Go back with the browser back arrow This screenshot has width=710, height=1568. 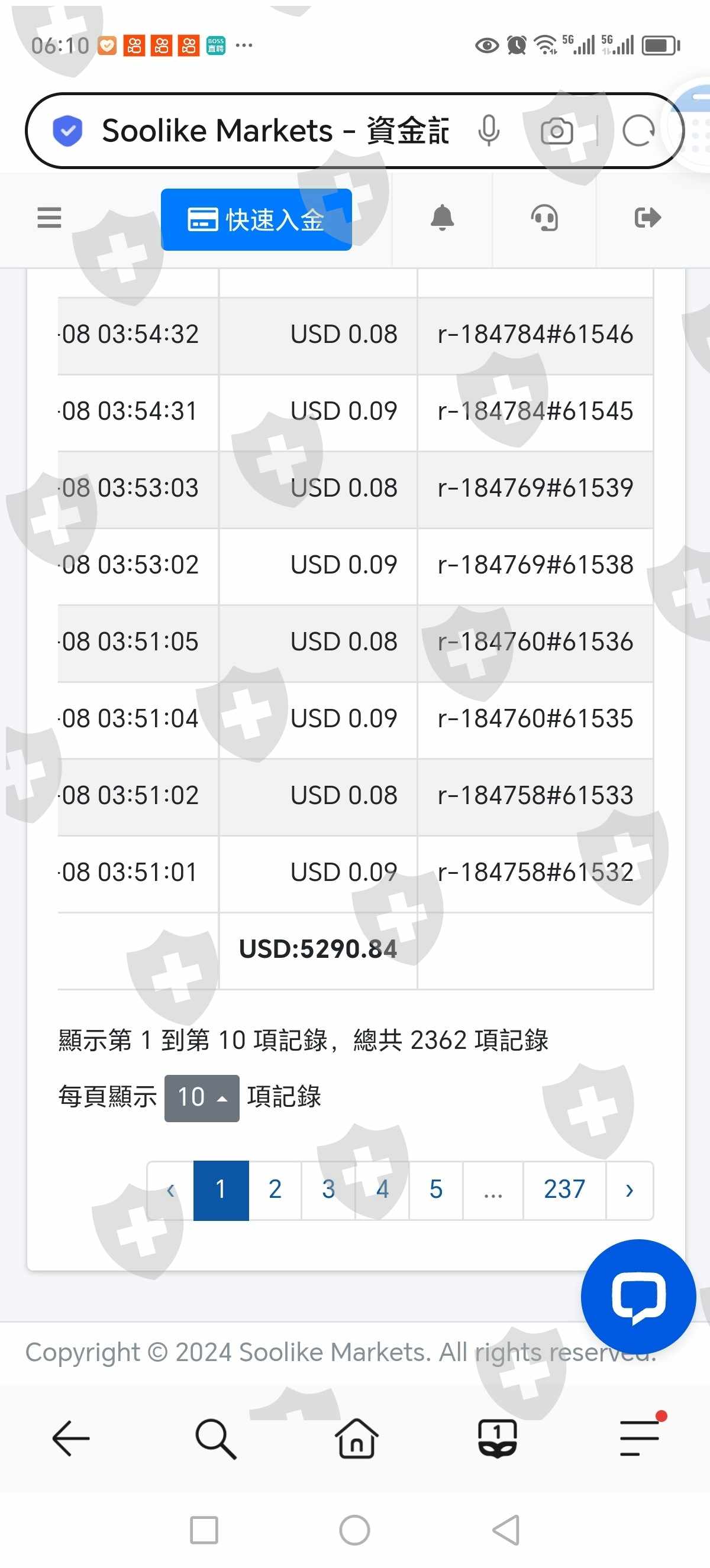point(71,1438)
